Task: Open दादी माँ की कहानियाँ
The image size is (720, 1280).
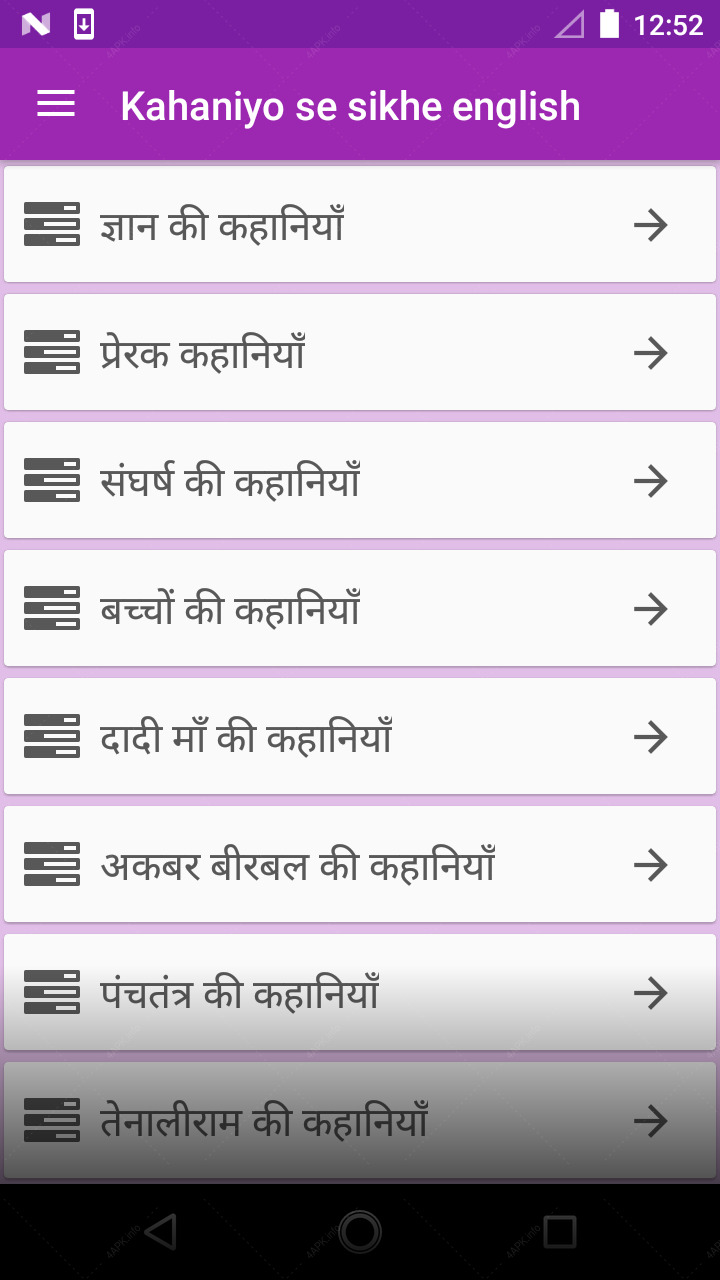Action: tap(360, 736)
